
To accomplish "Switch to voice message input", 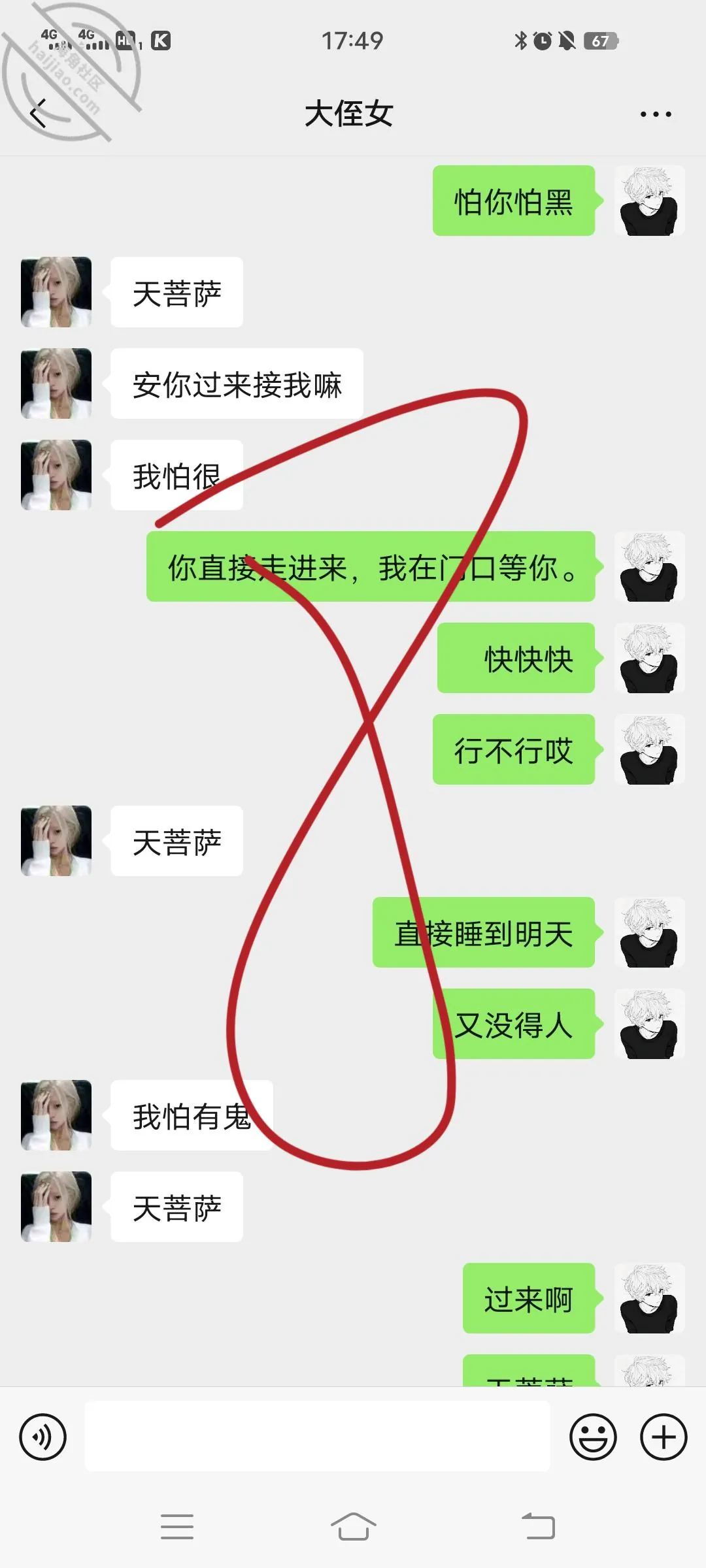I will point(43,1437).
